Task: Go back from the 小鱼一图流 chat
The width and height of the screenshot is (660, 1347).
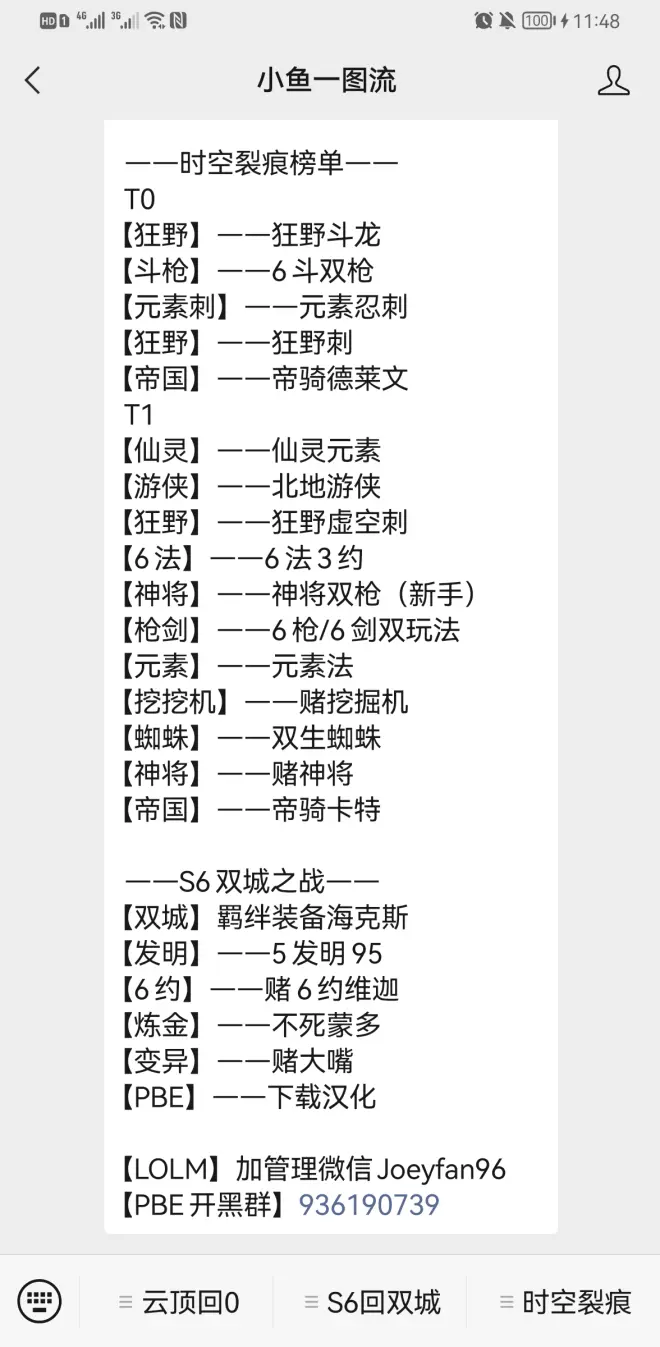Action: pos(33,81)
